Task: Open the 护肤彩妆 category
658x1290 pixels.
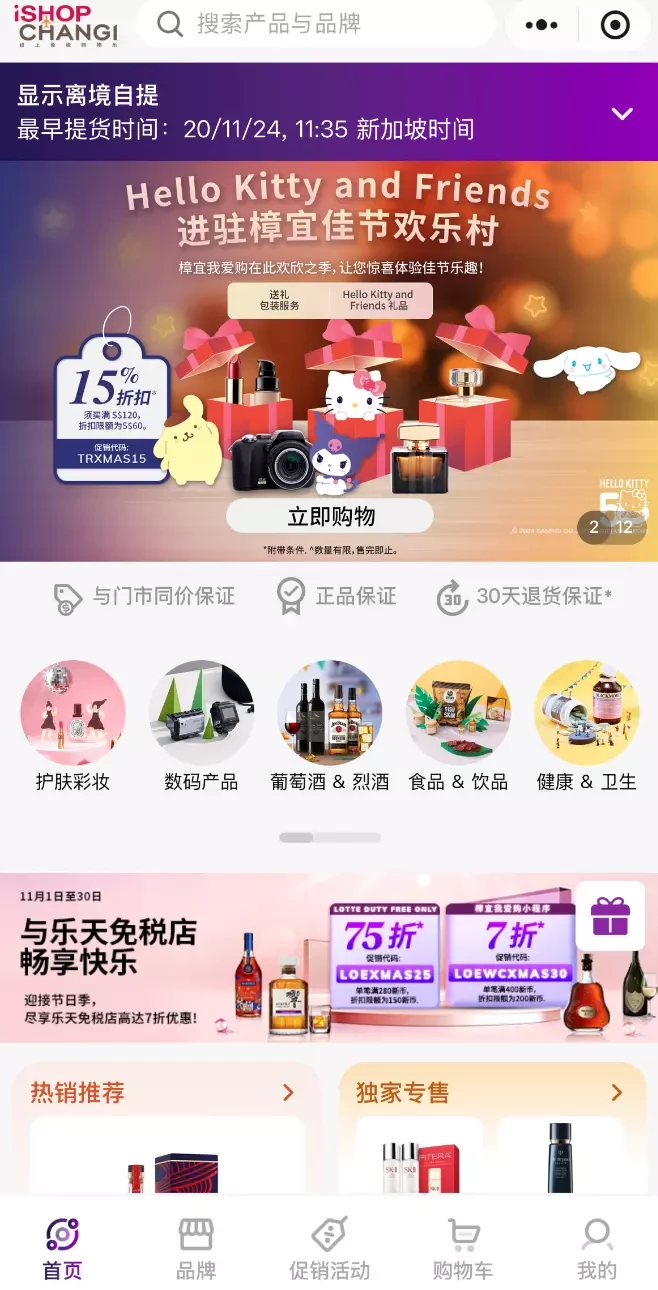Action: point(73,727)
